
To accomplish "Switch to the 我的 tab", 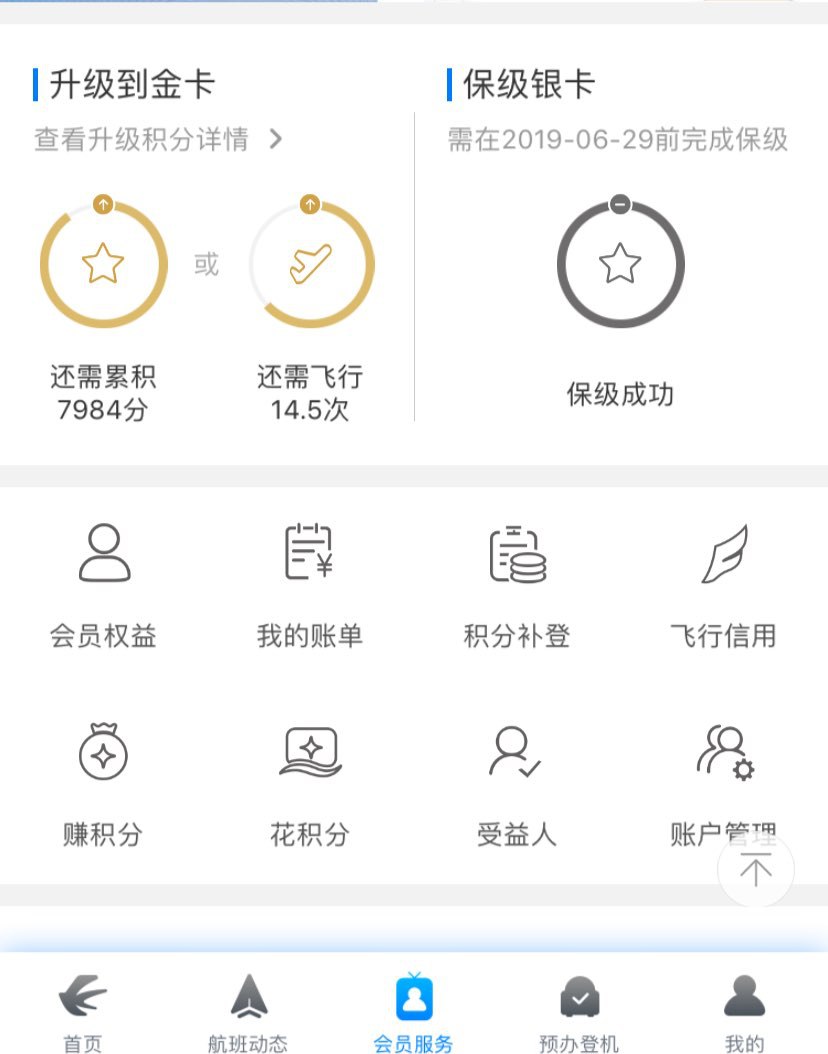I will tap(745, 1012).
